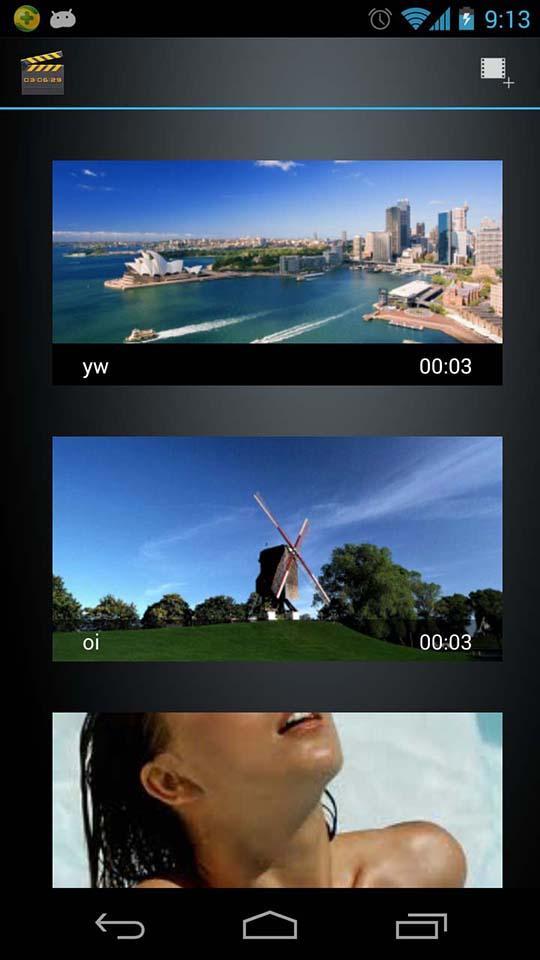Open the project with the woman's photo

click(277, 800)
